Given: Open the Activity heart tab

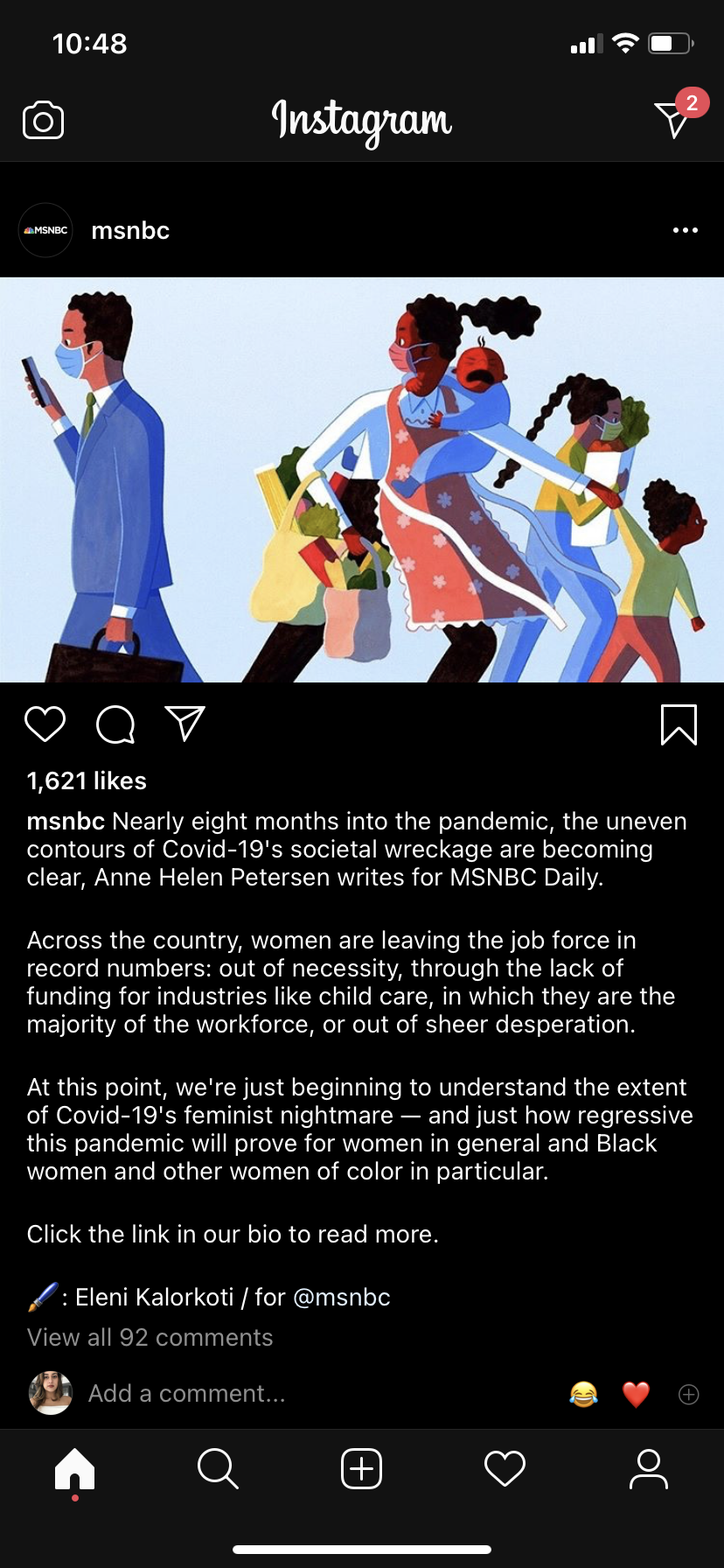Looking at the screenshot, I should click(505, 1468).
